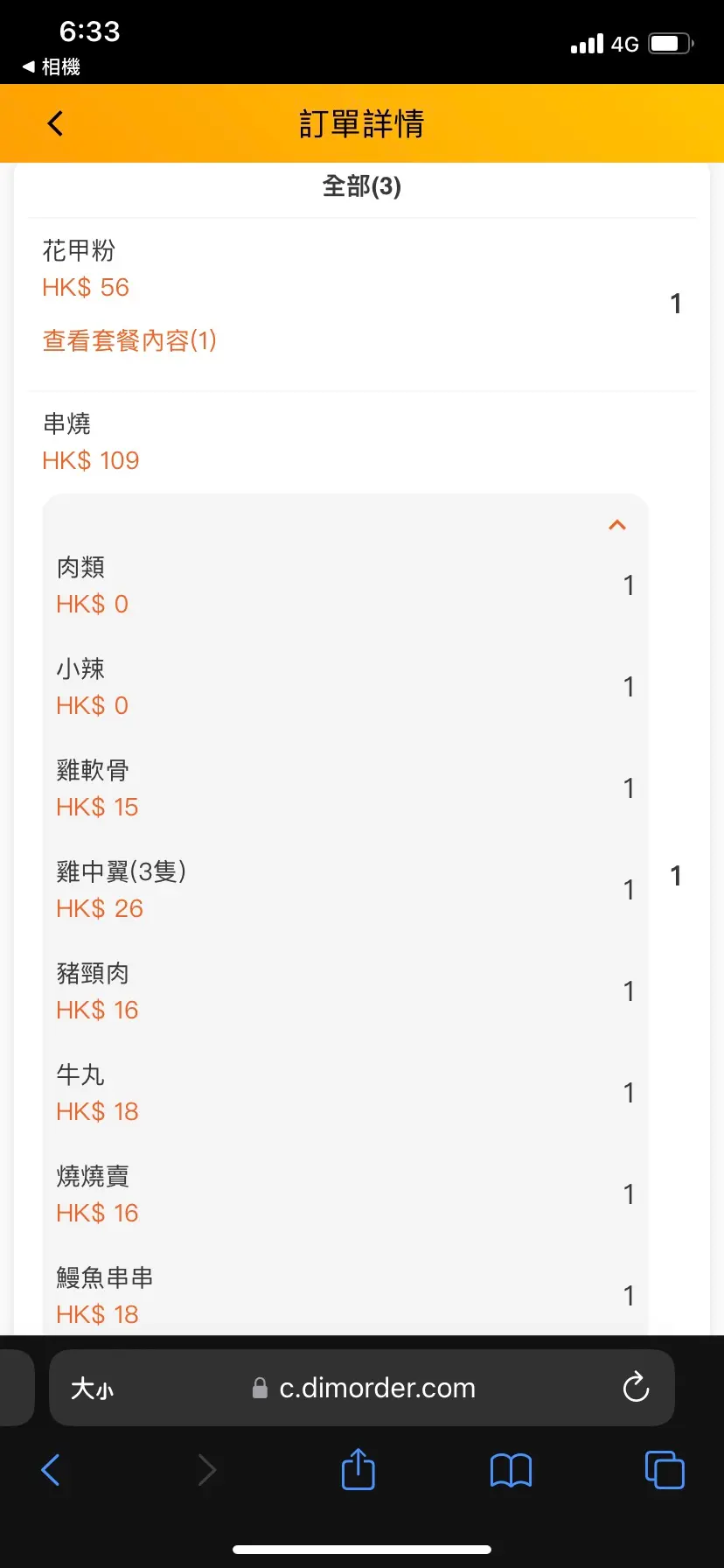This screenshot has height=1568, width=724.
Task: Show all open Safari tabs
Action: click(x=665, y=1469)
